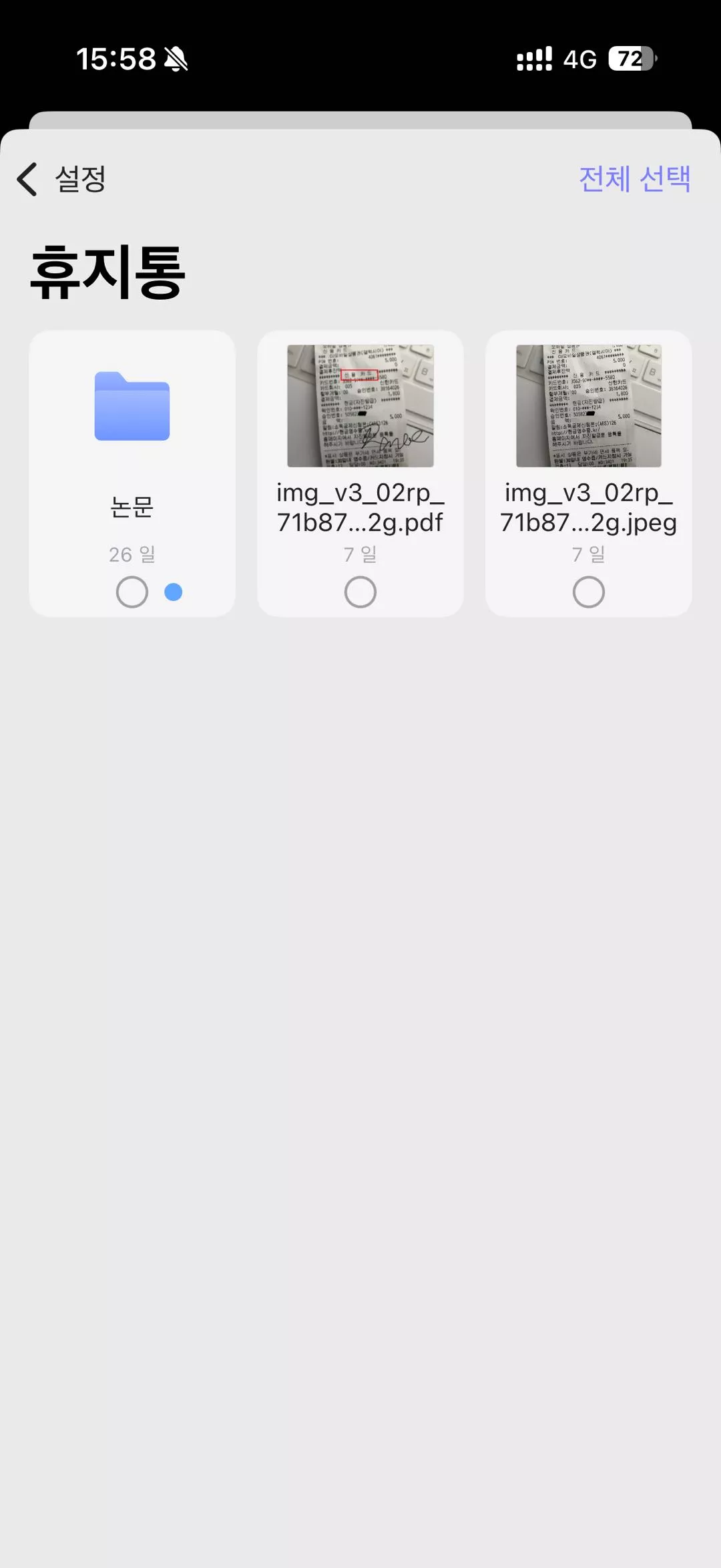Screen dimensions: 721x1568
Task: Tap 전체 선택 to select all items
Action: click(x=634, y=179)
